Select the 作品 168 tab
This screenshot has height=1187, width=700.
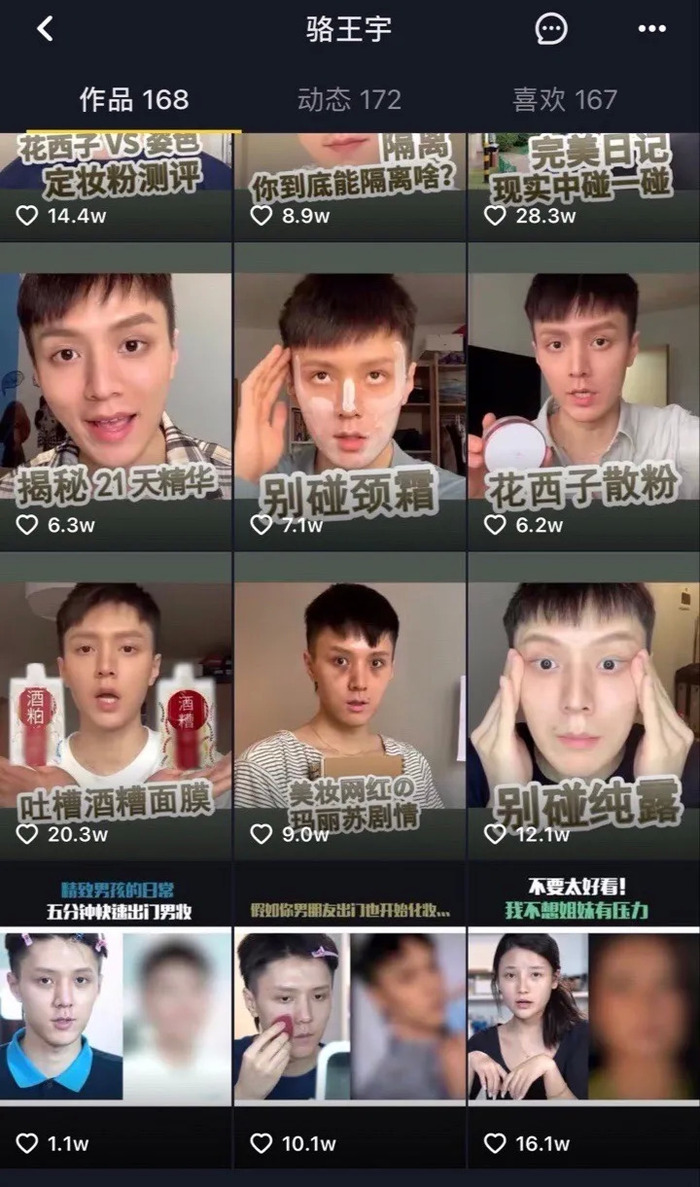tap(134, 100)
